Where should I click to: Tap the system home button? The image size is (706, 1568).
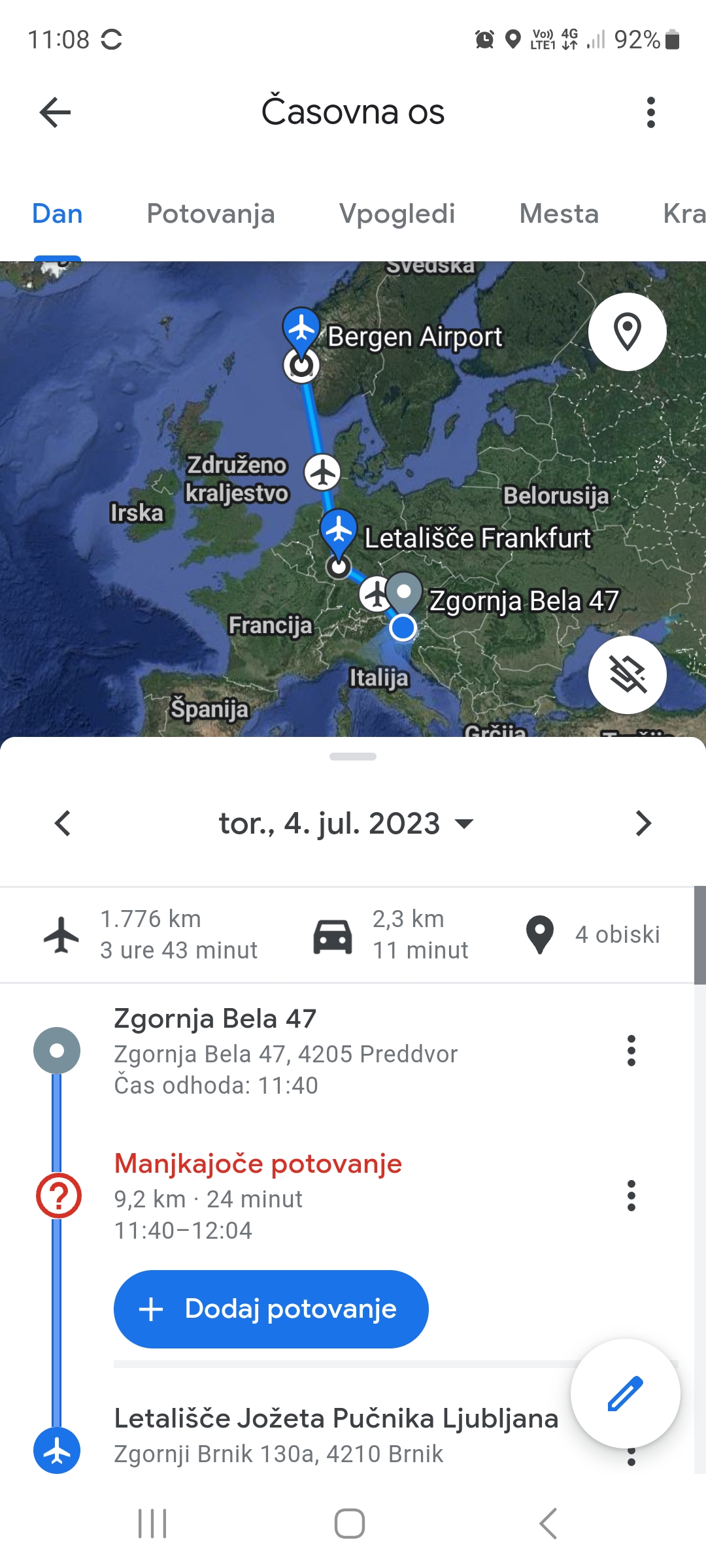pyautogui.click(x=350, y=1524)
